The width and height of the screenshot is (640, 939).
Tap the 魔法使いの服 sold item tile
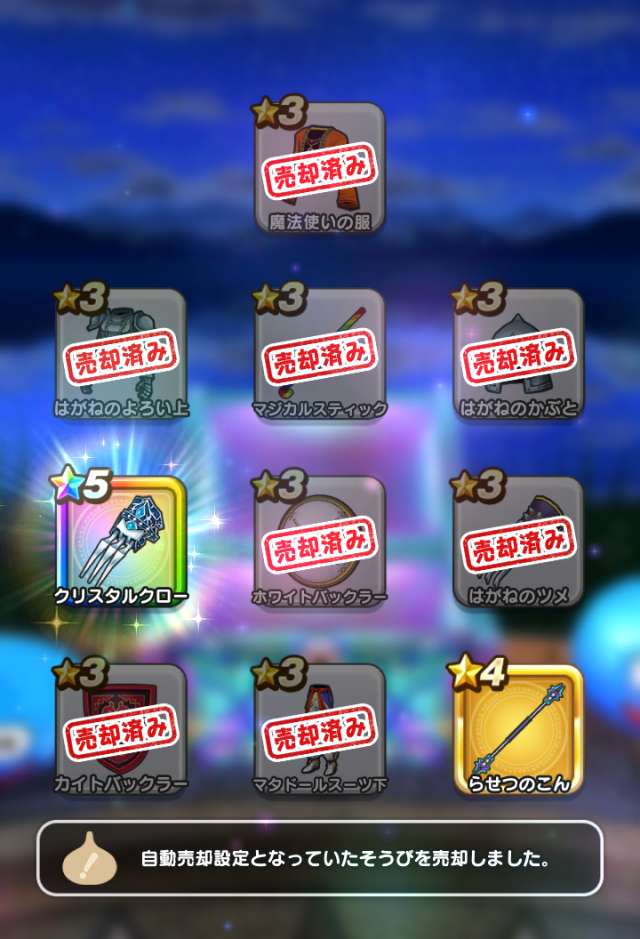(x=320, y=167)
